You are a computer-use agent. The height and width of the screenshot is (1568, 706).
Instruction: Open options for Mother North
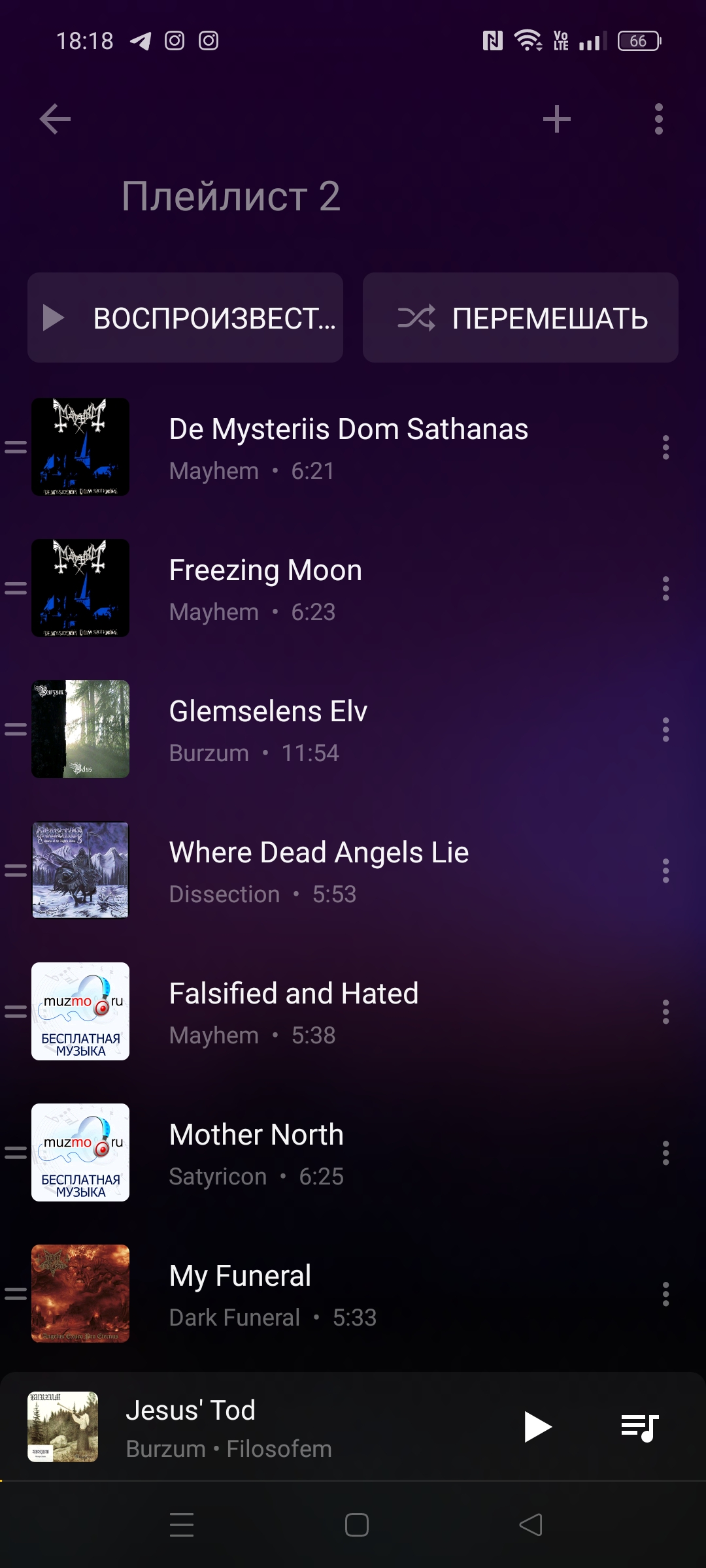(x=665, y=1153)
